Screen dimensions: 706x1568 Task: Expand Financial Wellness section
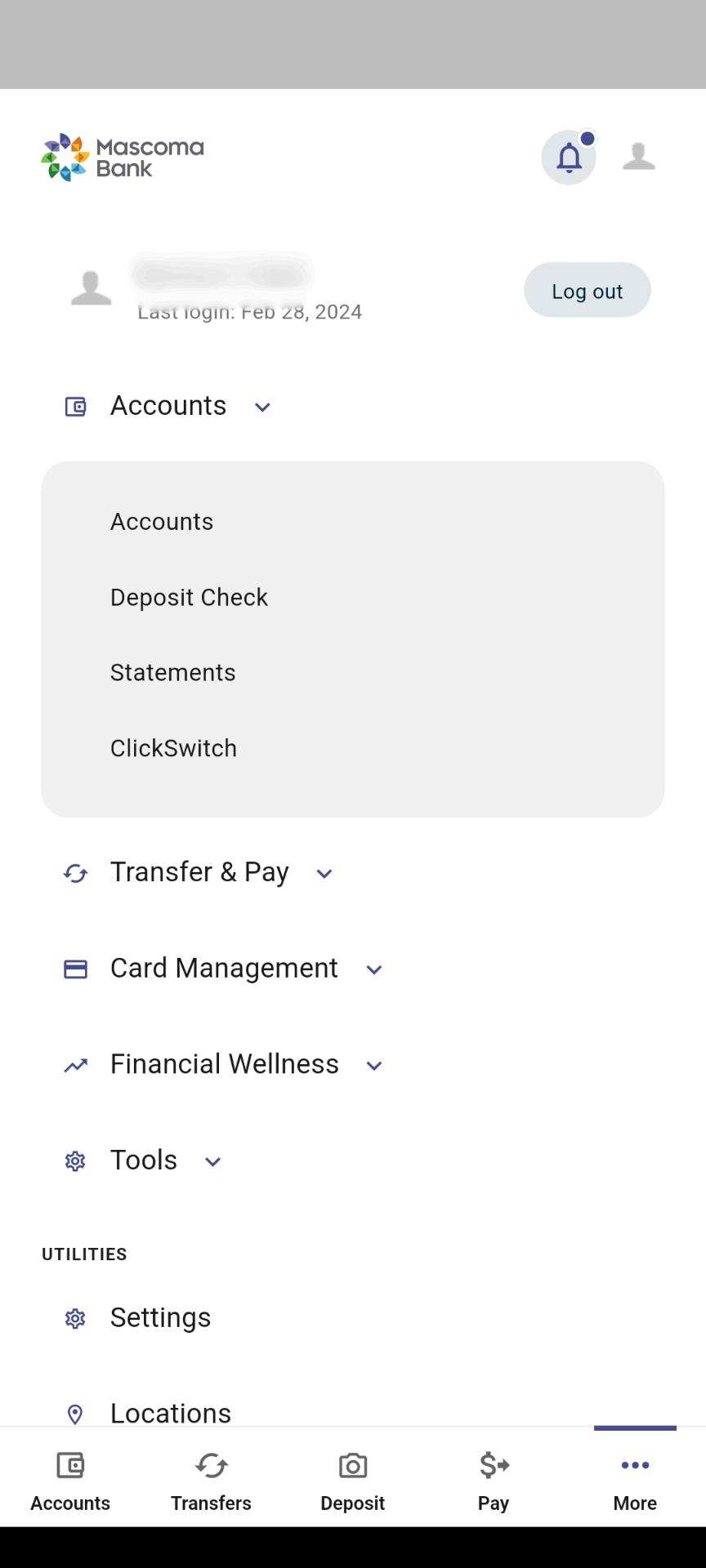[225, 1064]
